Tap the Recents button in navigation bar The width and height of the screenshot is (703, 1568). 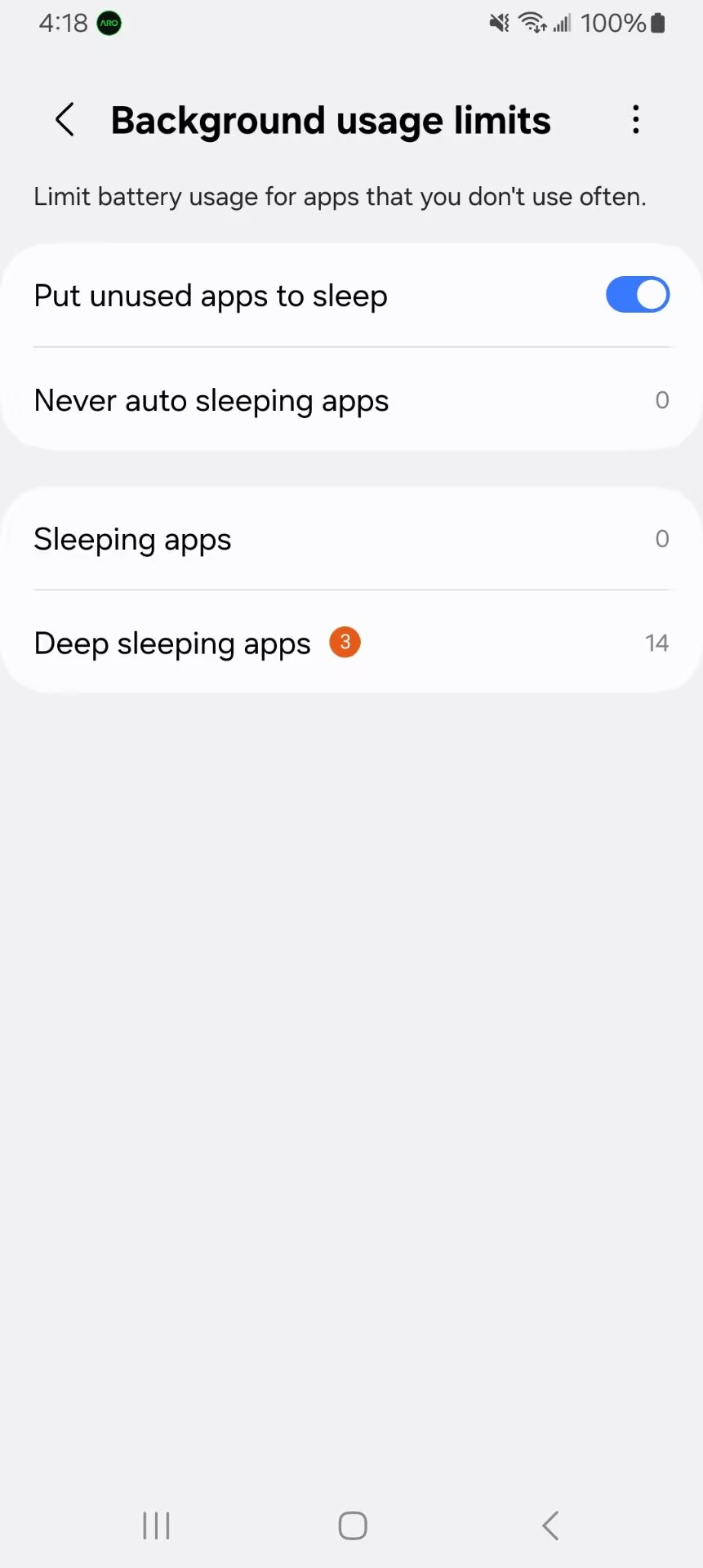tap(155, 1525)
